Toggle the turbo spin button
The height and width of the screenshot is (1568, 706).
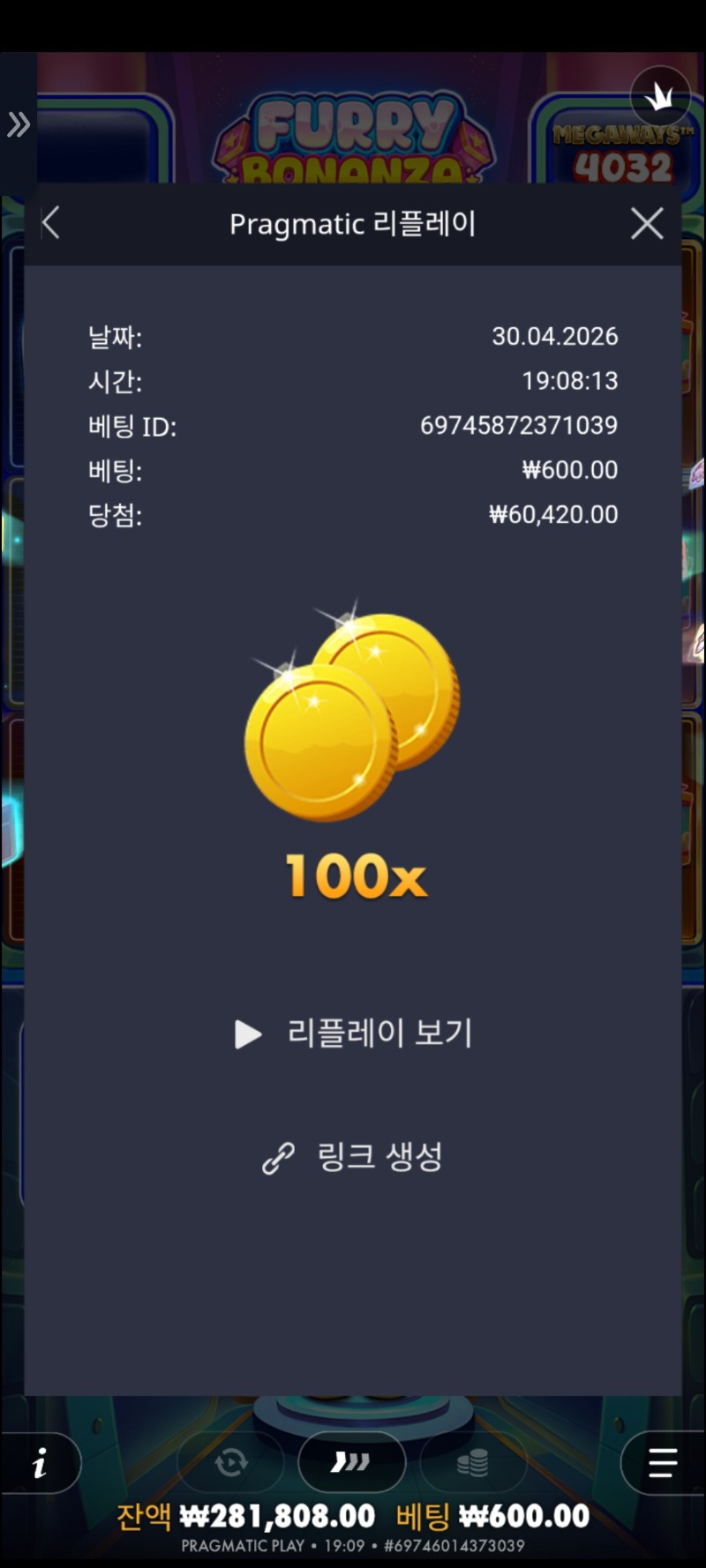point(351,1463)
